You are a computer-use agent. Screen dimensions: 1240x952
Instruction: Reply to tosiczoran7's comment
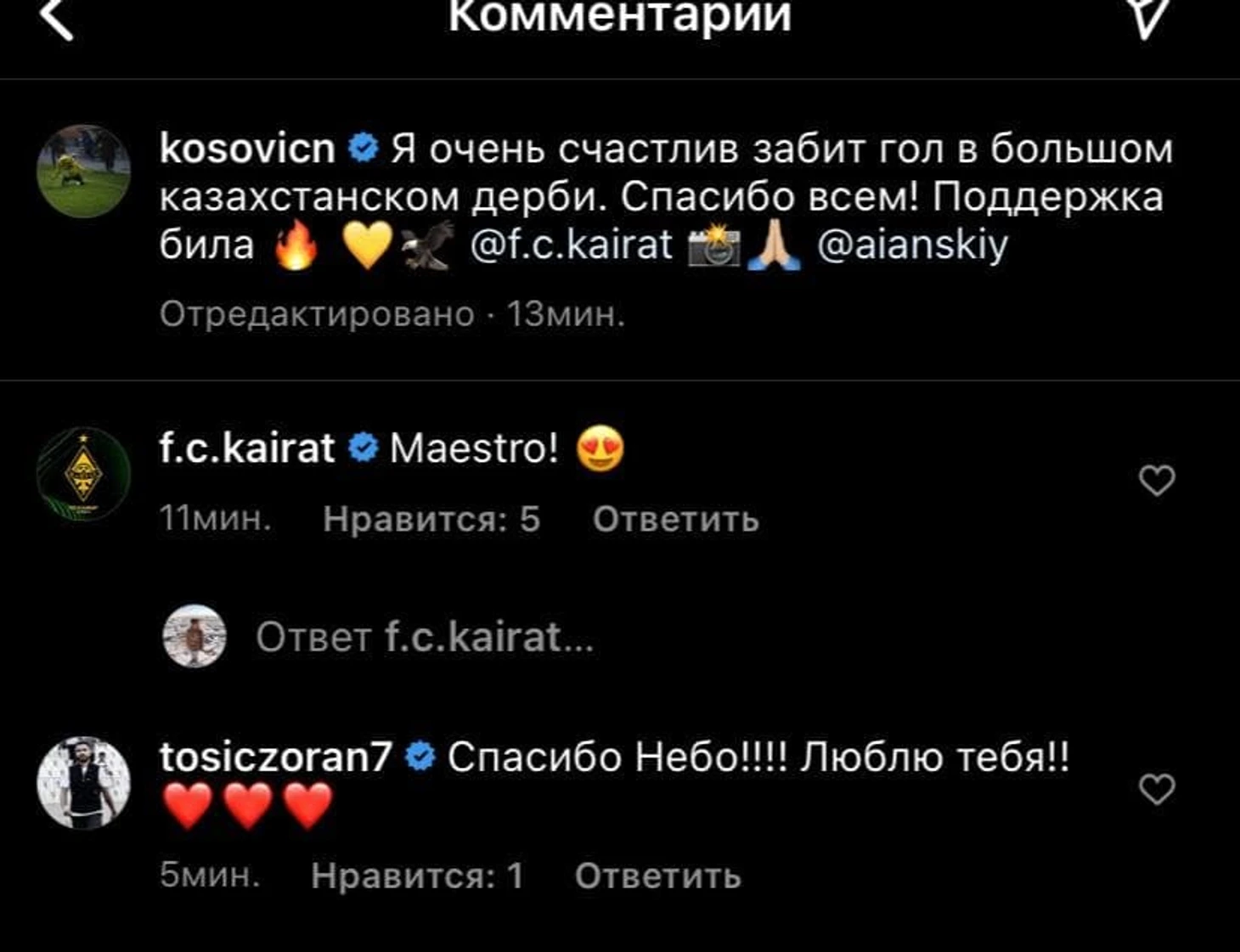pyautogui.click(x=657, y=876)
